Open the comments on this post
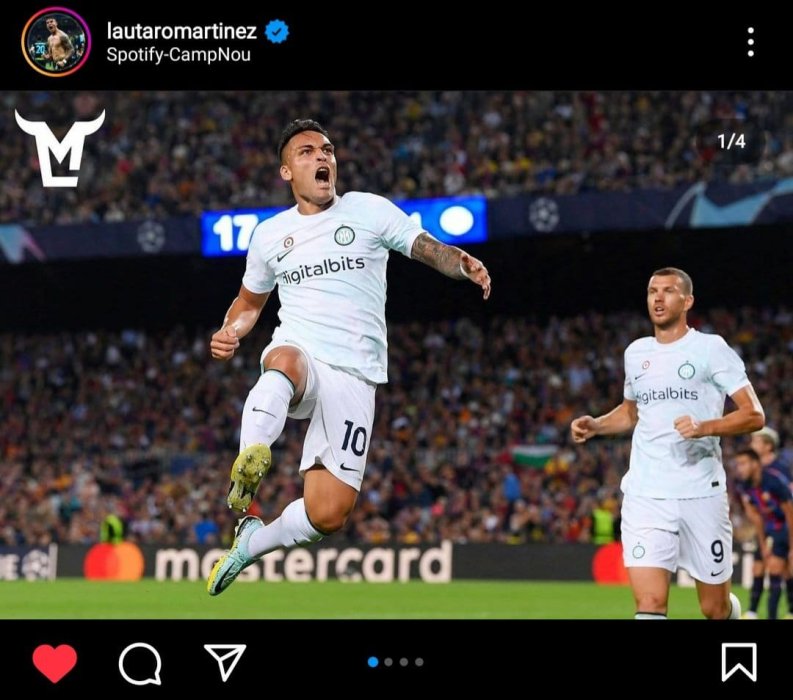 [x=140, y=662]
